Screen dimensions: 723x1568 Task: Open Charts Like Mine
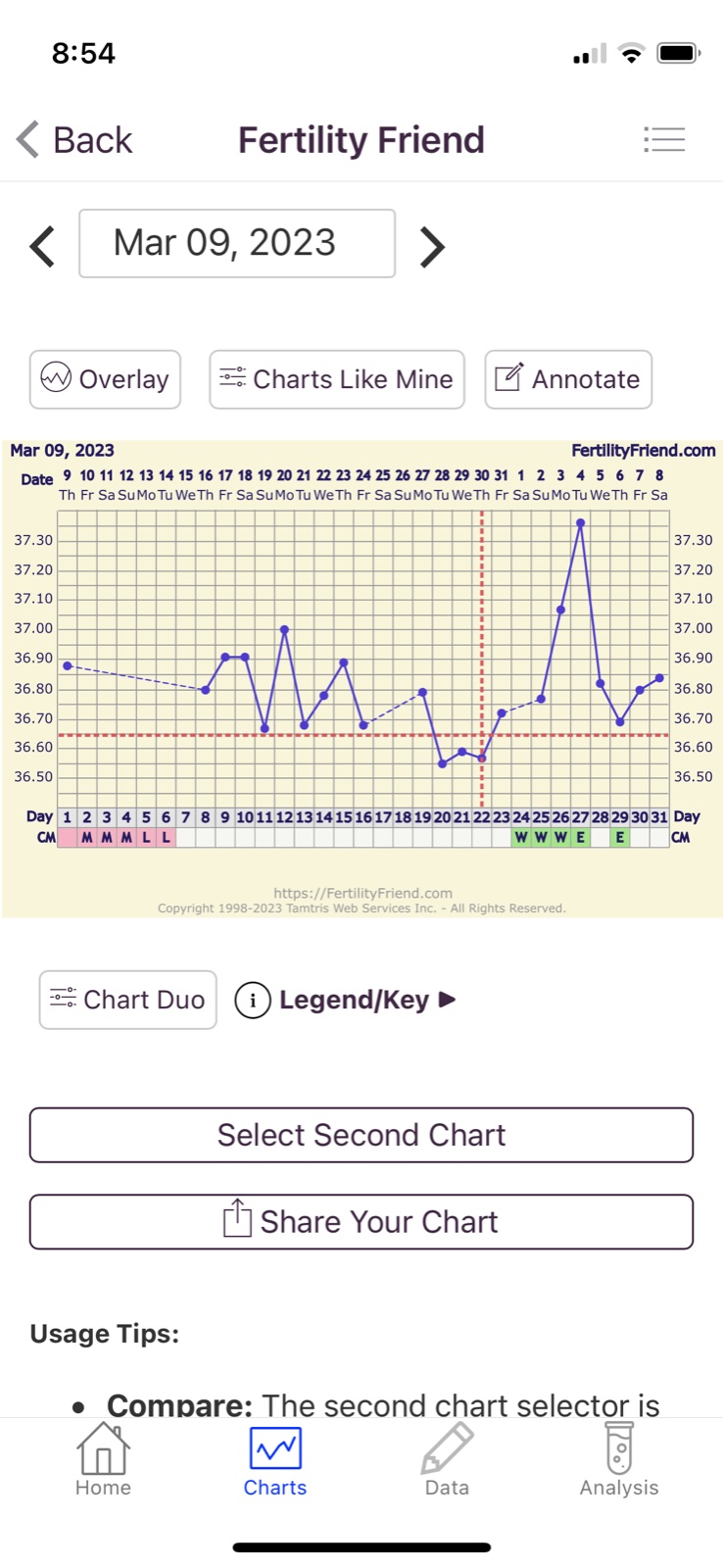click(x=336, y=379)
